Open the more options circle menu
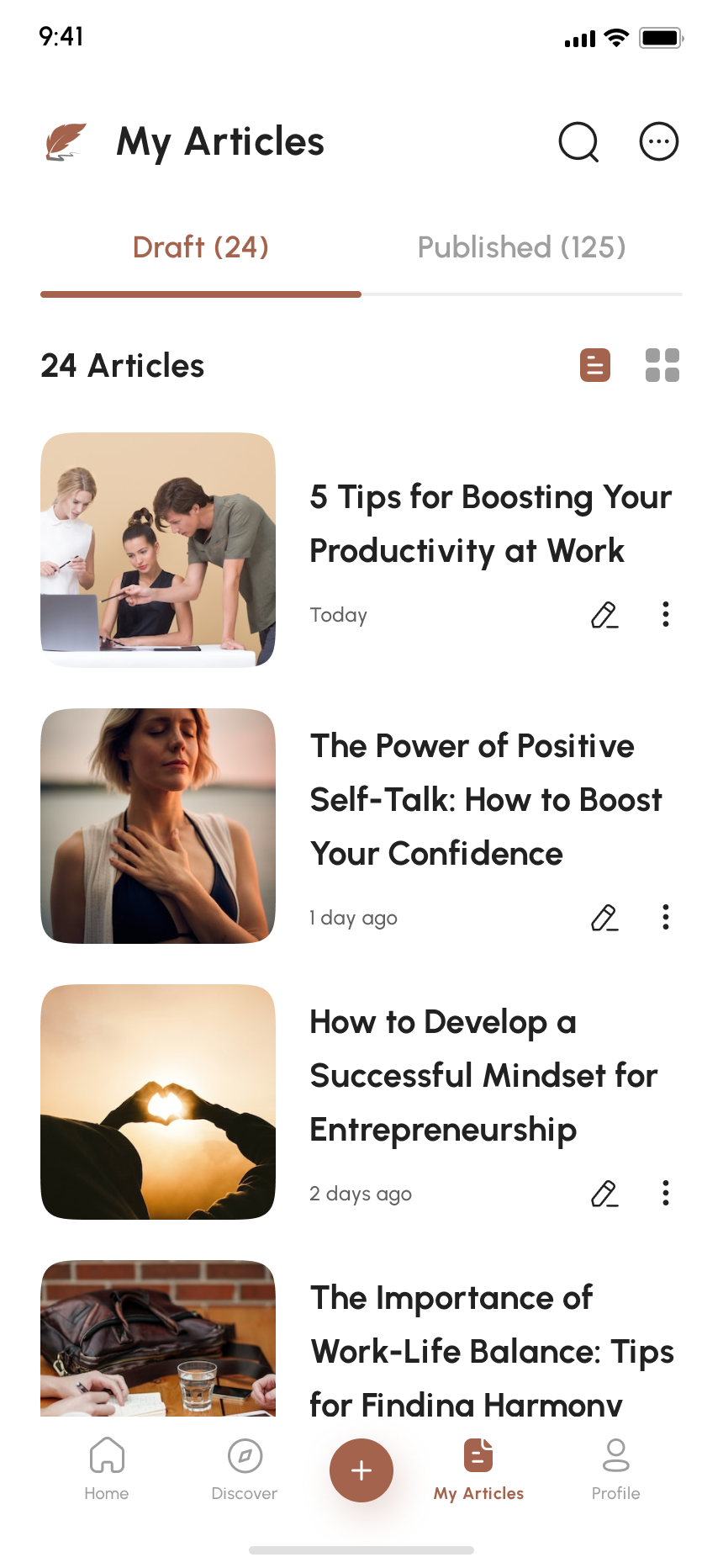Viewport: 723px width, 1568px height. (x=658, y=141)
